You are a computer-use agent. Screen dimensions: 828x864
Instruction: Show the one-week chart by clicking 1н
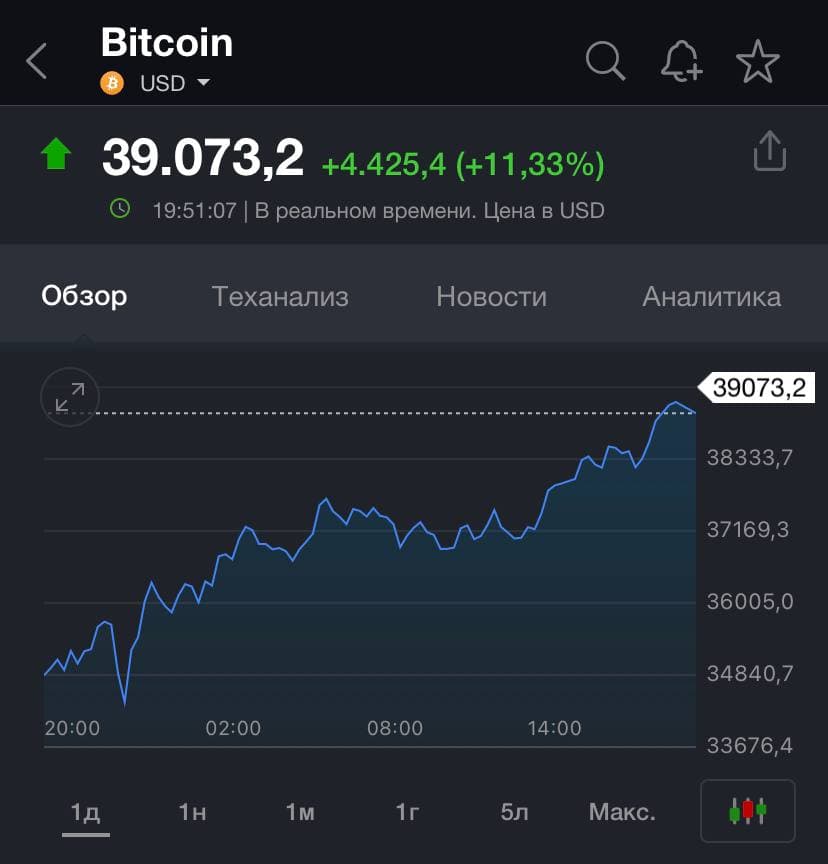click(192, 812)
